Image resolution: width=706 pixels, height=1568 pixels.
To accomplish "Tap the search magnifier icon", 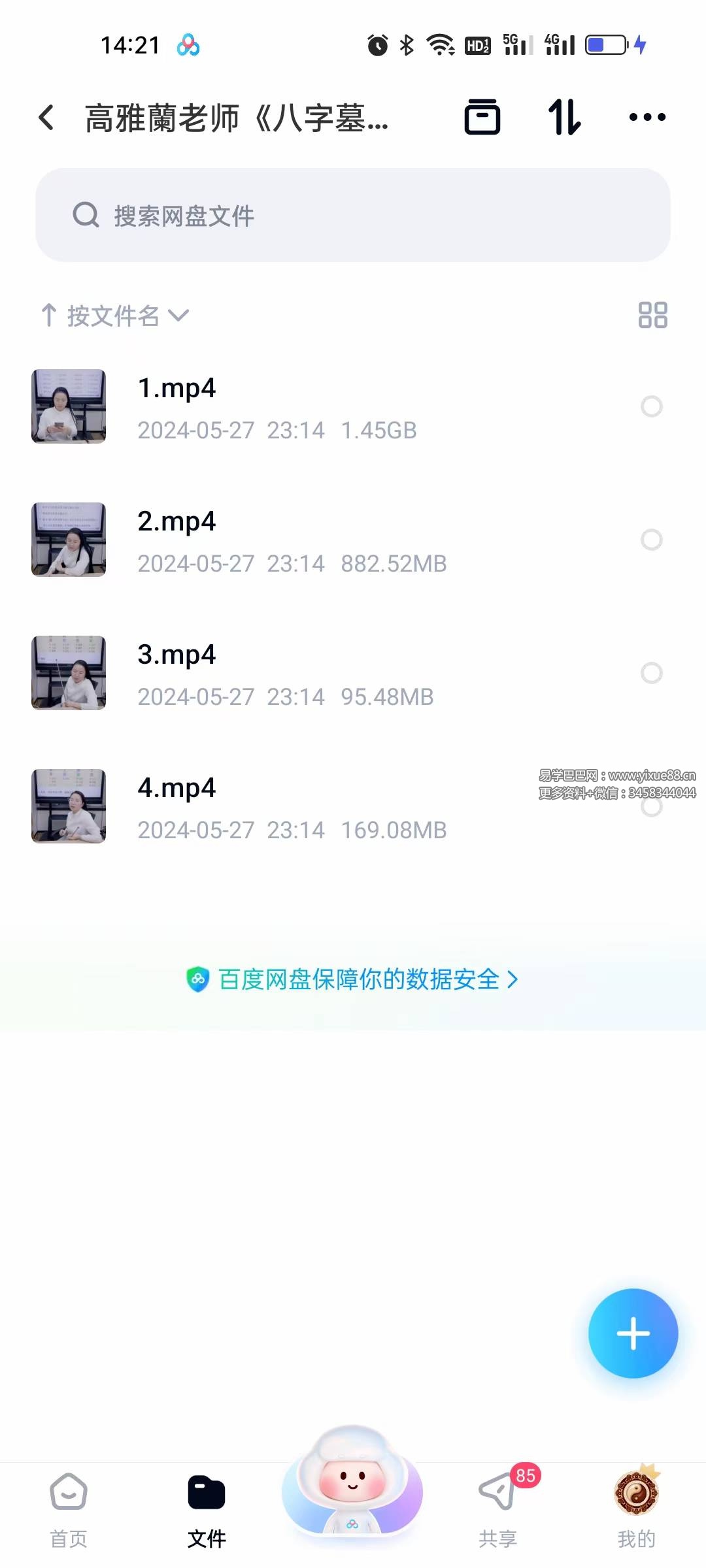I will pos(85,216).
